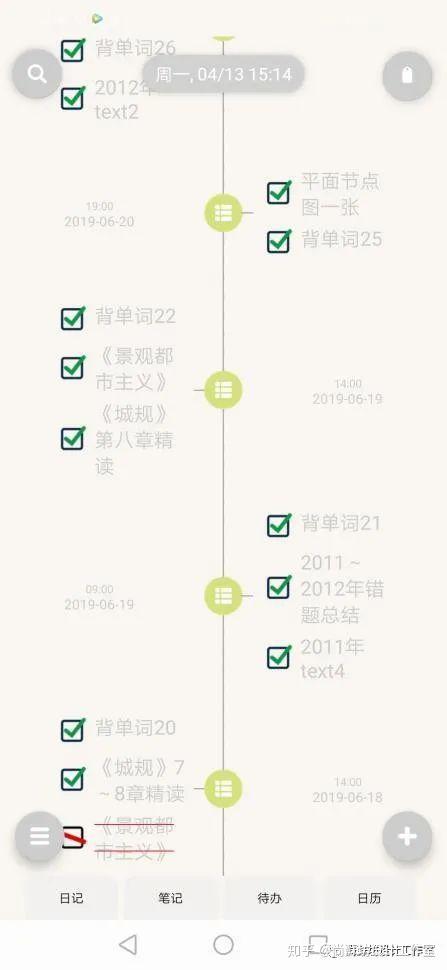Toggle 《城规》第八章精读 checkbox

coord(73,438)
